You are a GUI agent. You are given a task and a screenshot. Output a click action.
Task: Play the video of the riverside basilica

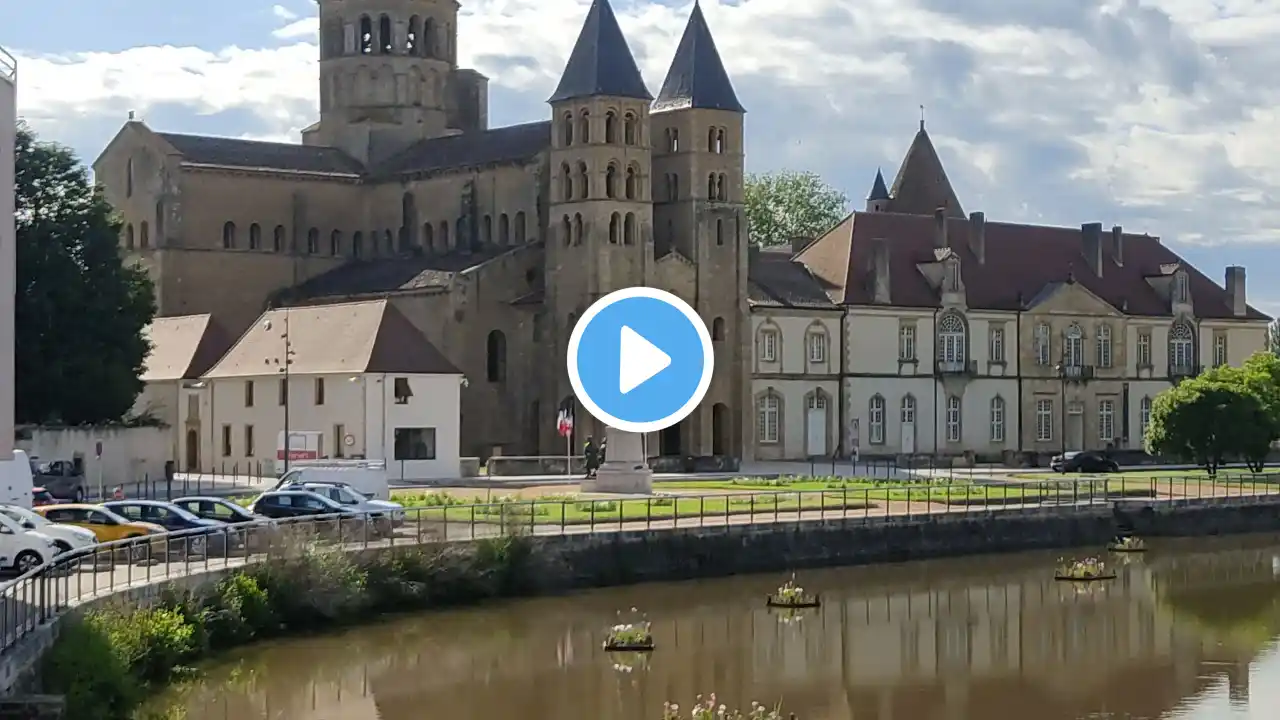[x=640, y=360]
